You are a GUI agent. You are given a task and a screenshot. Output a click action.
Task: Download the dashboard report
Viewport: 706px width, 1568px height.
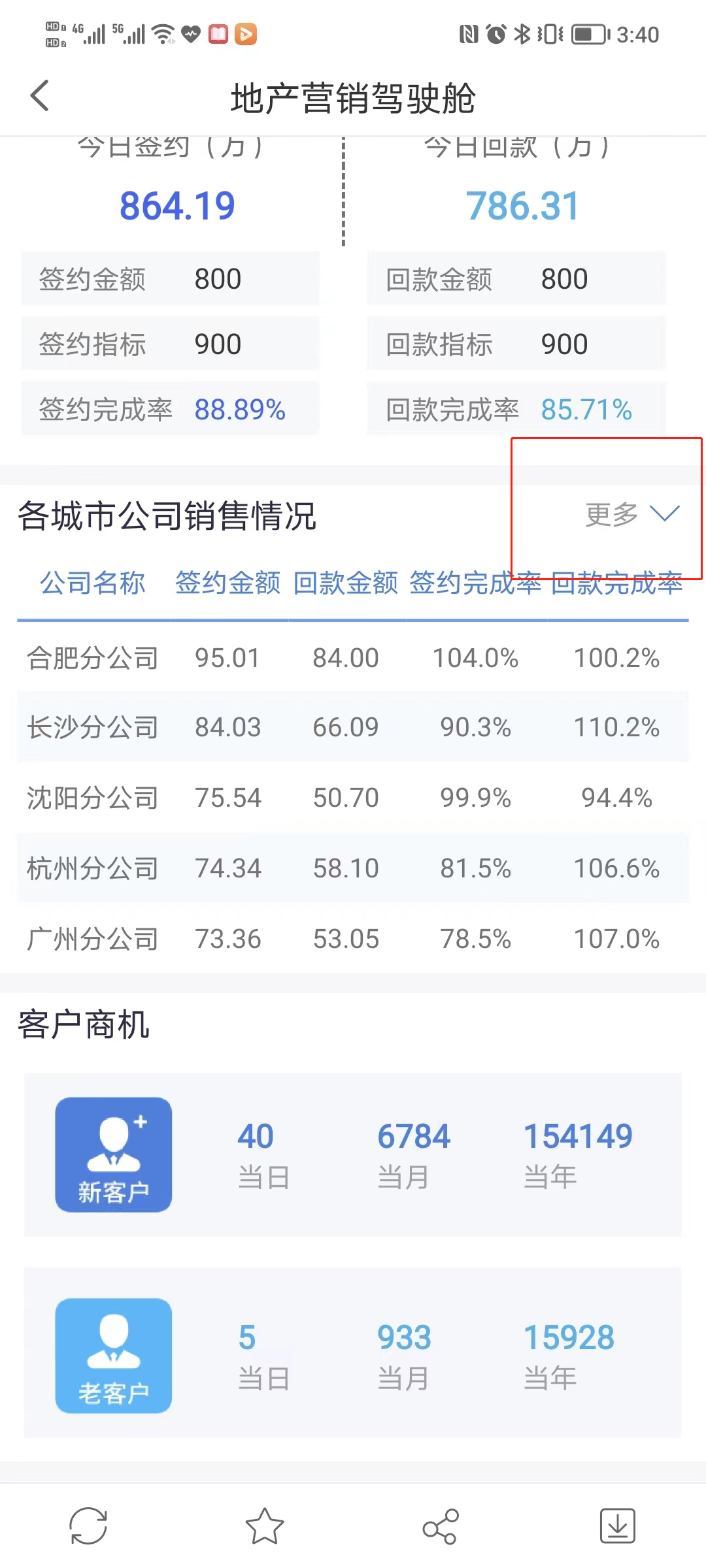click(617, 1526)
